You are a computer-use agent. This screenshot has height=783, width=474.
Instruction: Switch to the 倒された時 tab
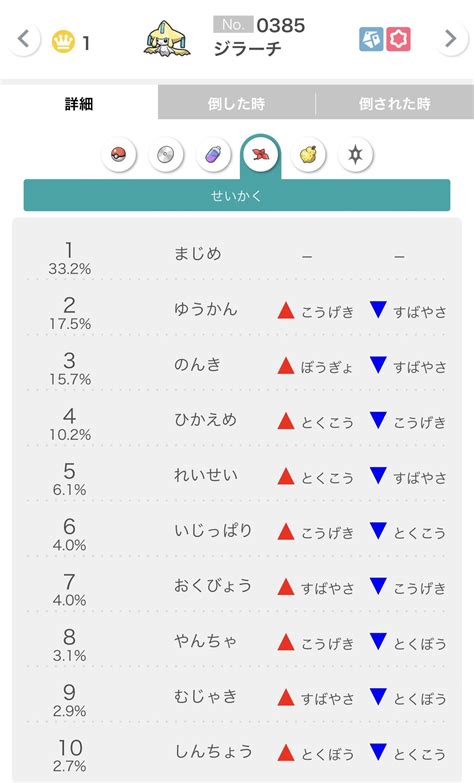(x=395, y=103)
